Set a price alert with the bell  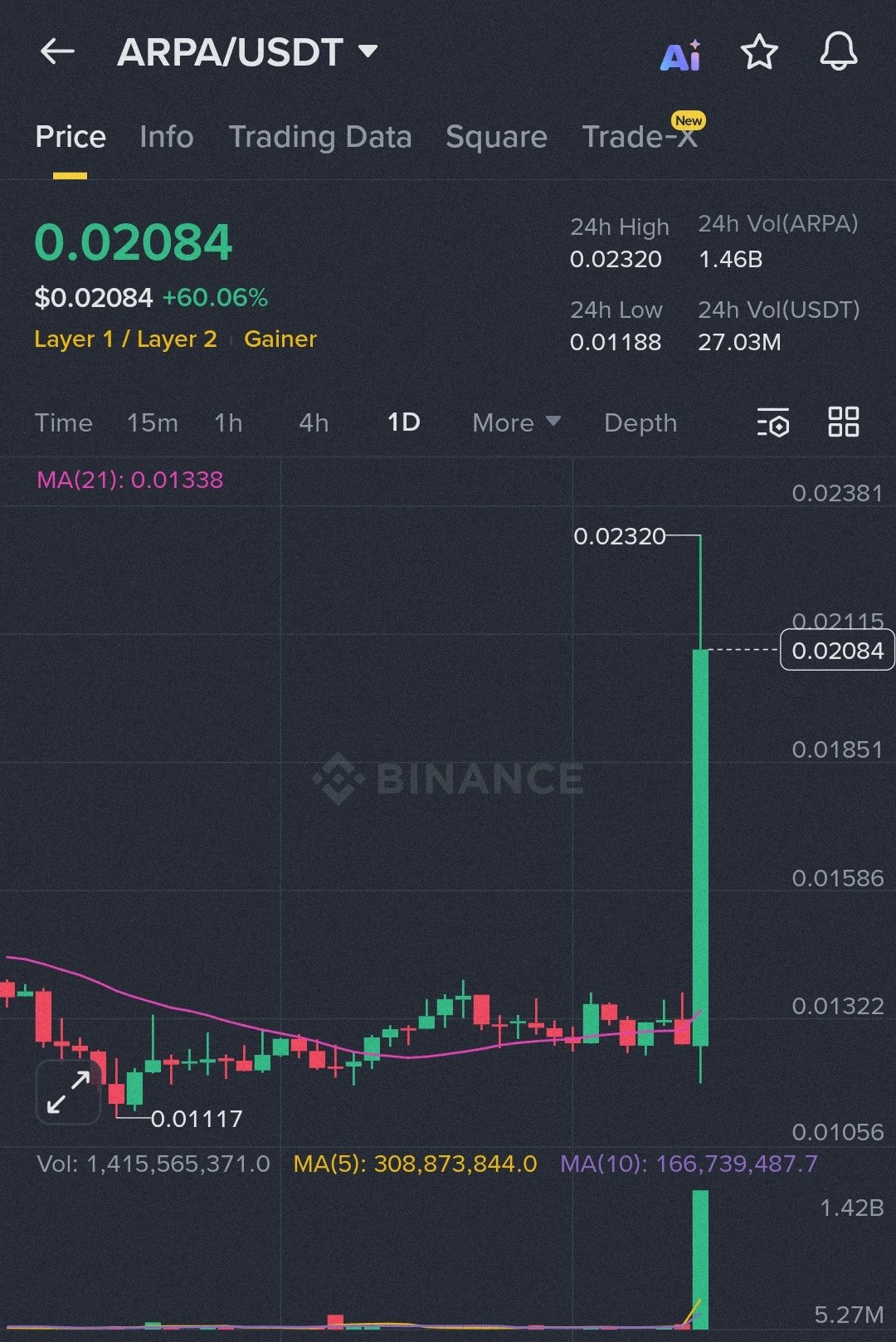838,52
